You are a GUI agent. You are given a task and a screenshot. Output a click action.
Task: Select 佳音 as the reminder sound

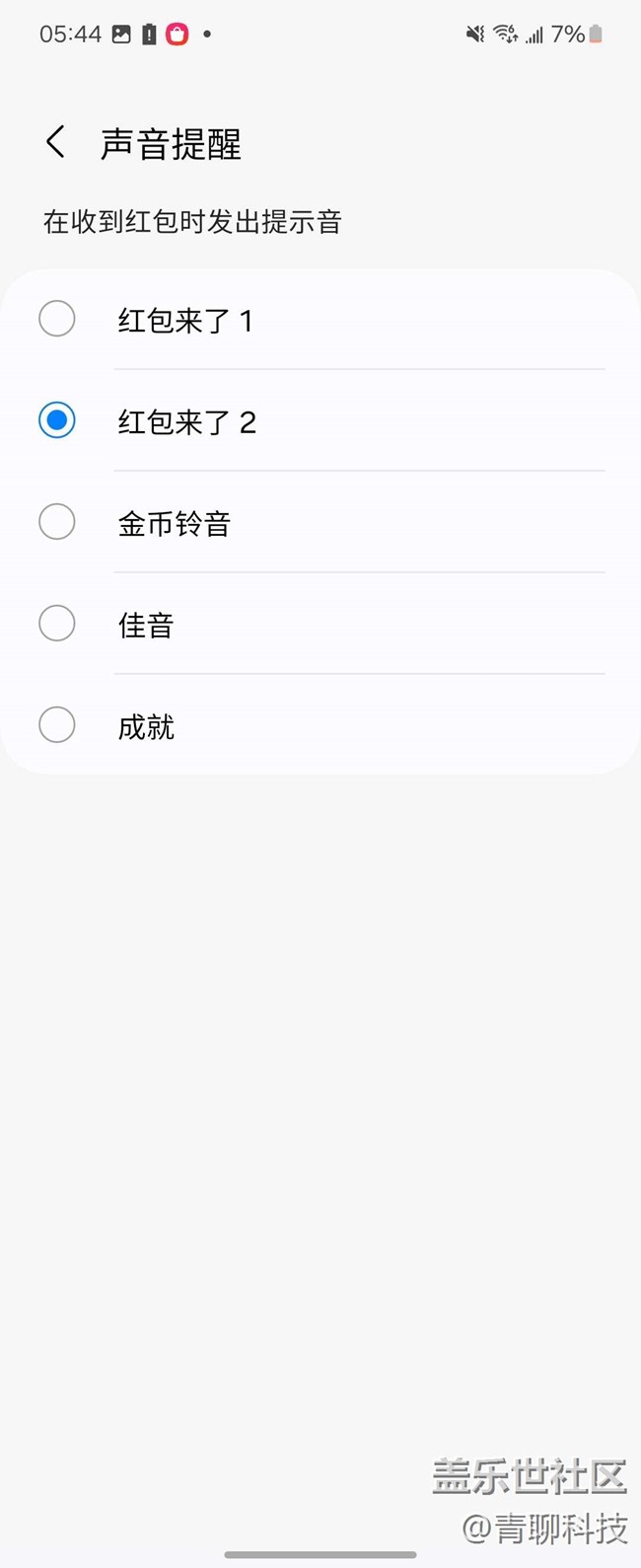[x=57, y=625]
